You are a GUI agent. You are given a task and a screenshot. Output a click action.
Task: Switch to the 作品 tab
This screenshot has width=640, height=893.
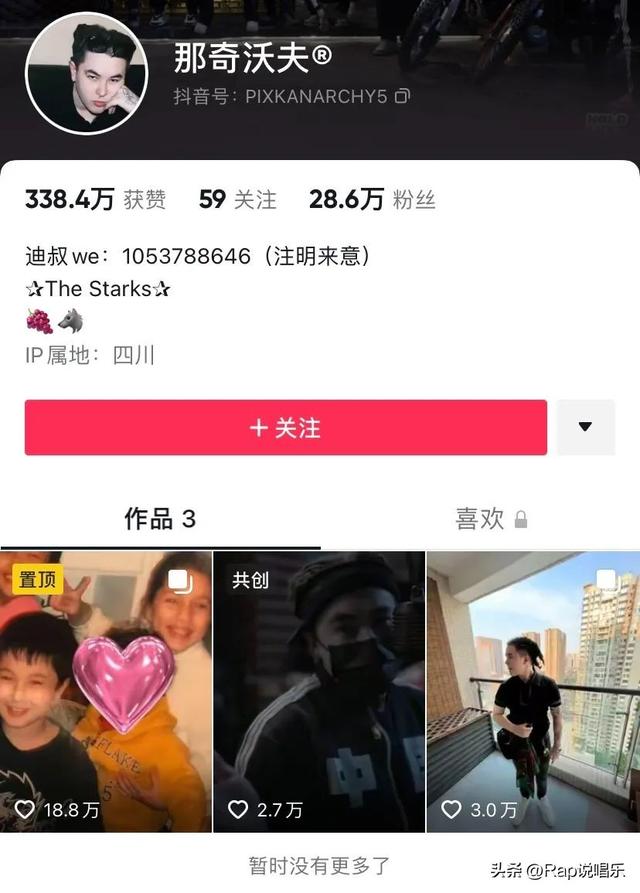pyautogui.click(x=160, y=519)
